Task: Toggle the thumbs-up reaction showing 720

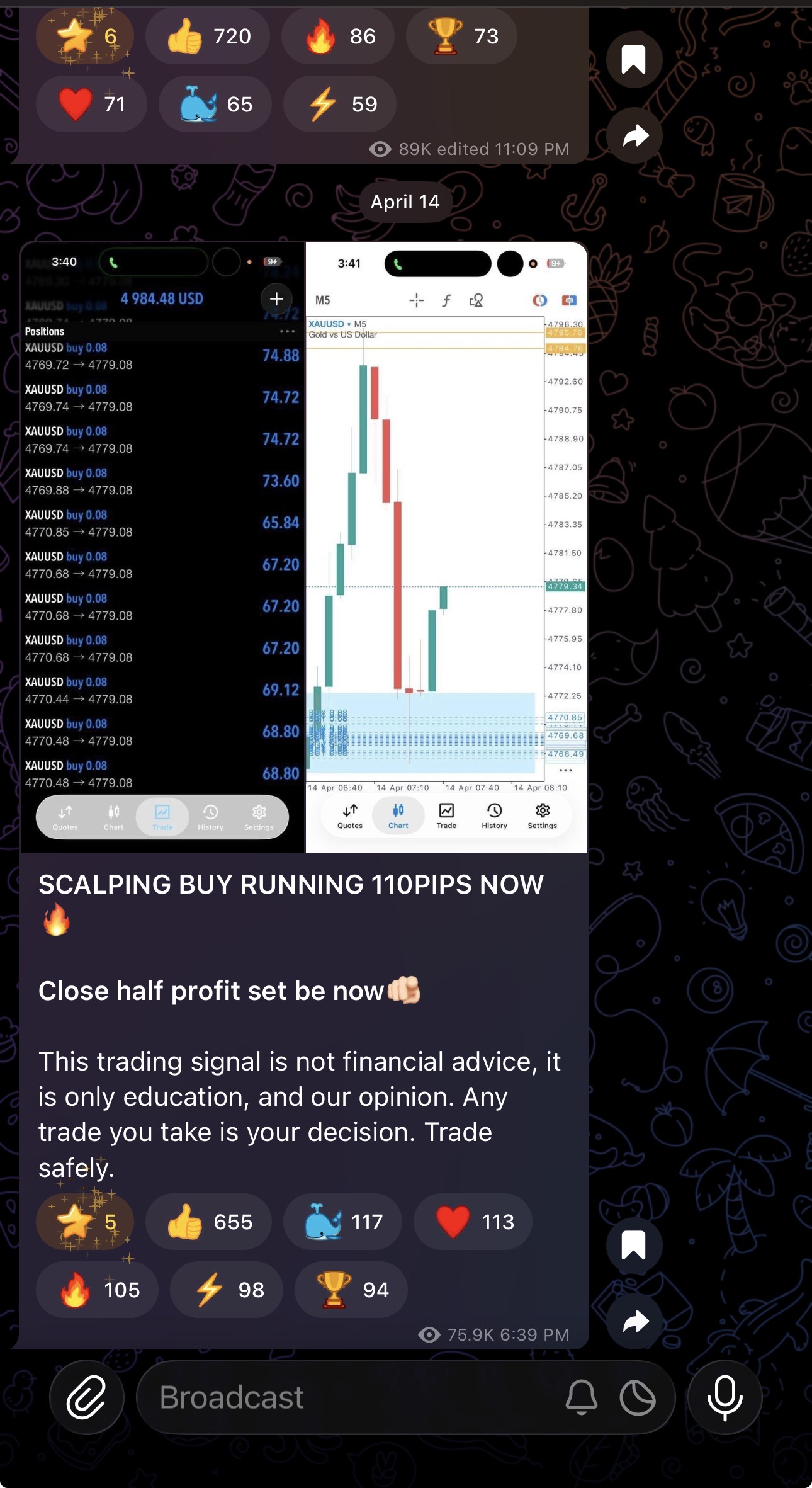Action: point(208,37)
